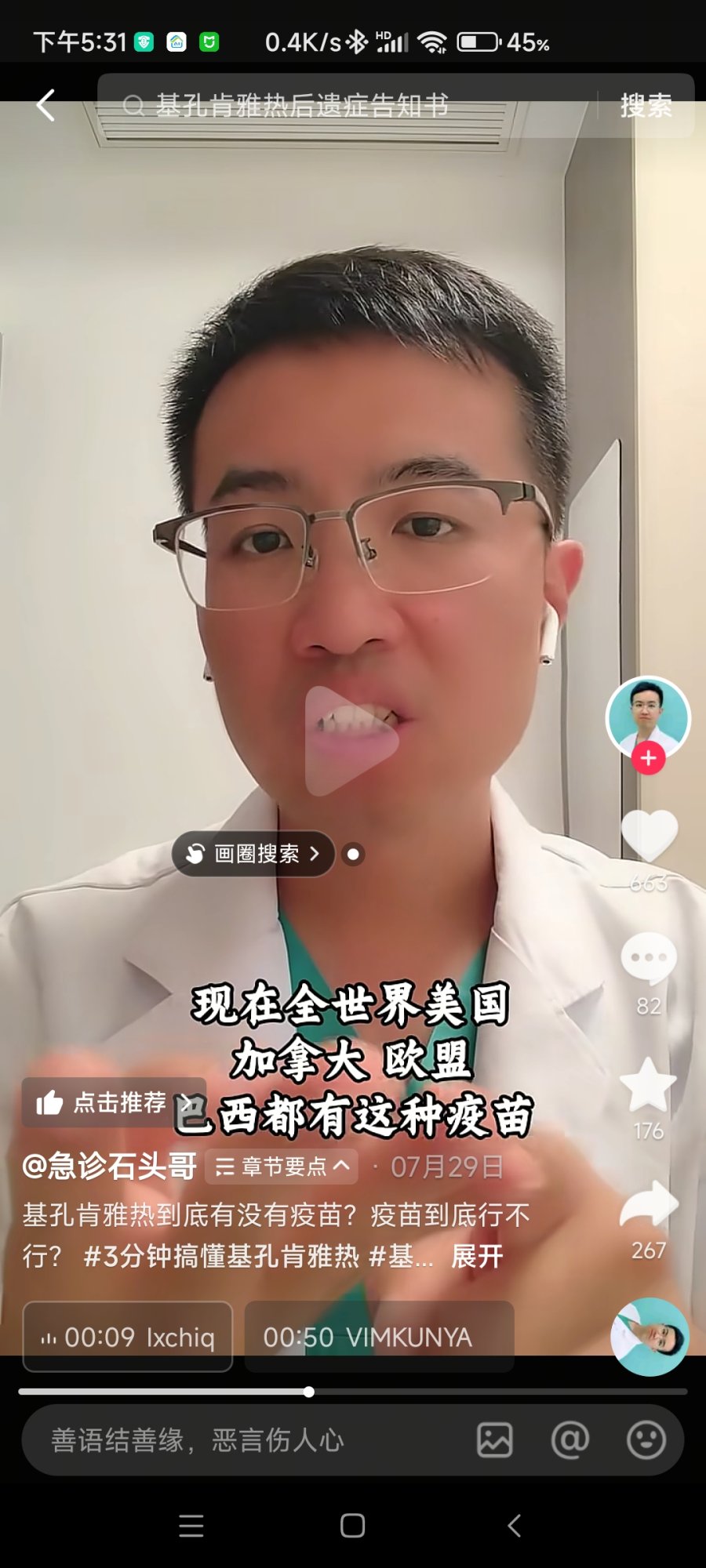
Task: Mention someone with the @ icon
Action: [x=570, y=1440]
